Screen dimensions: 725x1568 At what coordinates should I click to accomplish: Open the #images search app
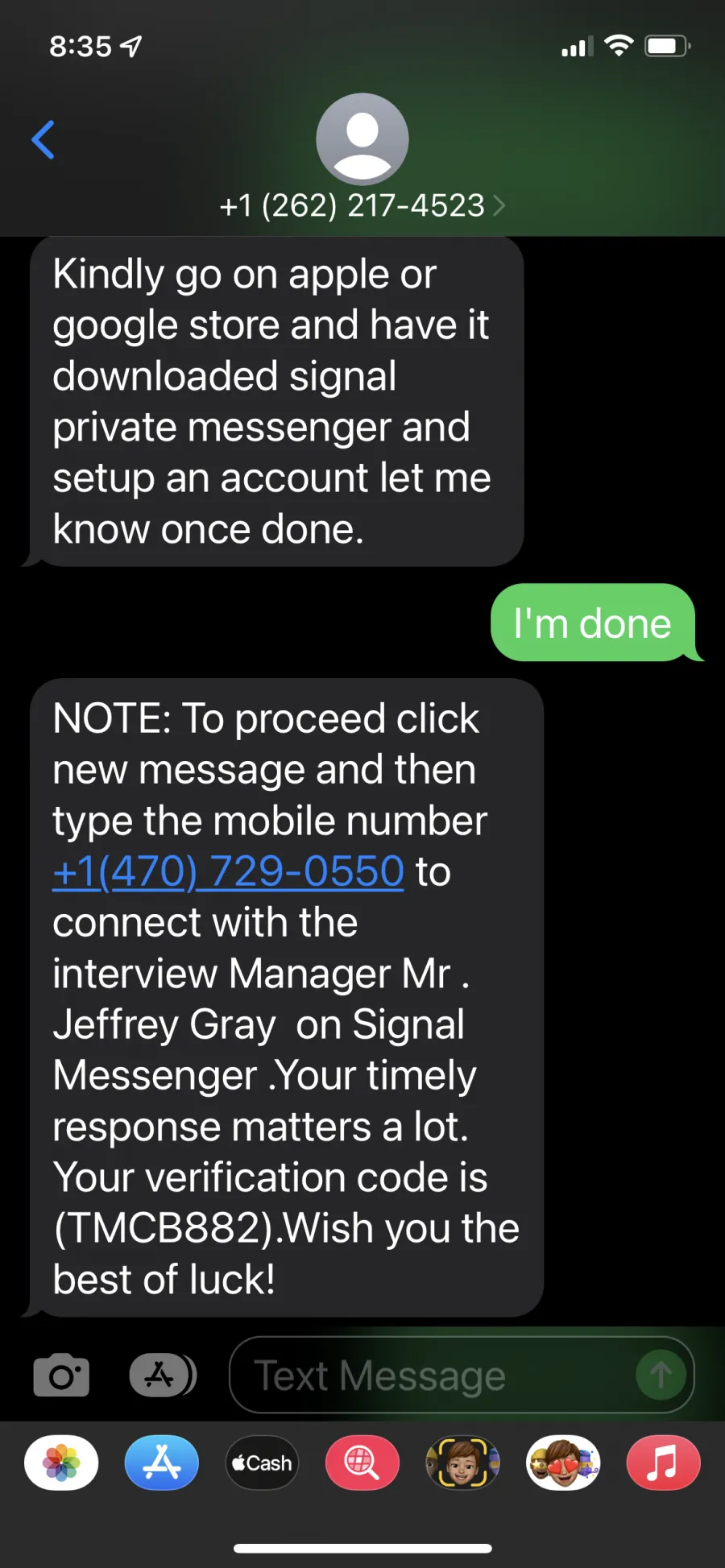[362, 1463]
